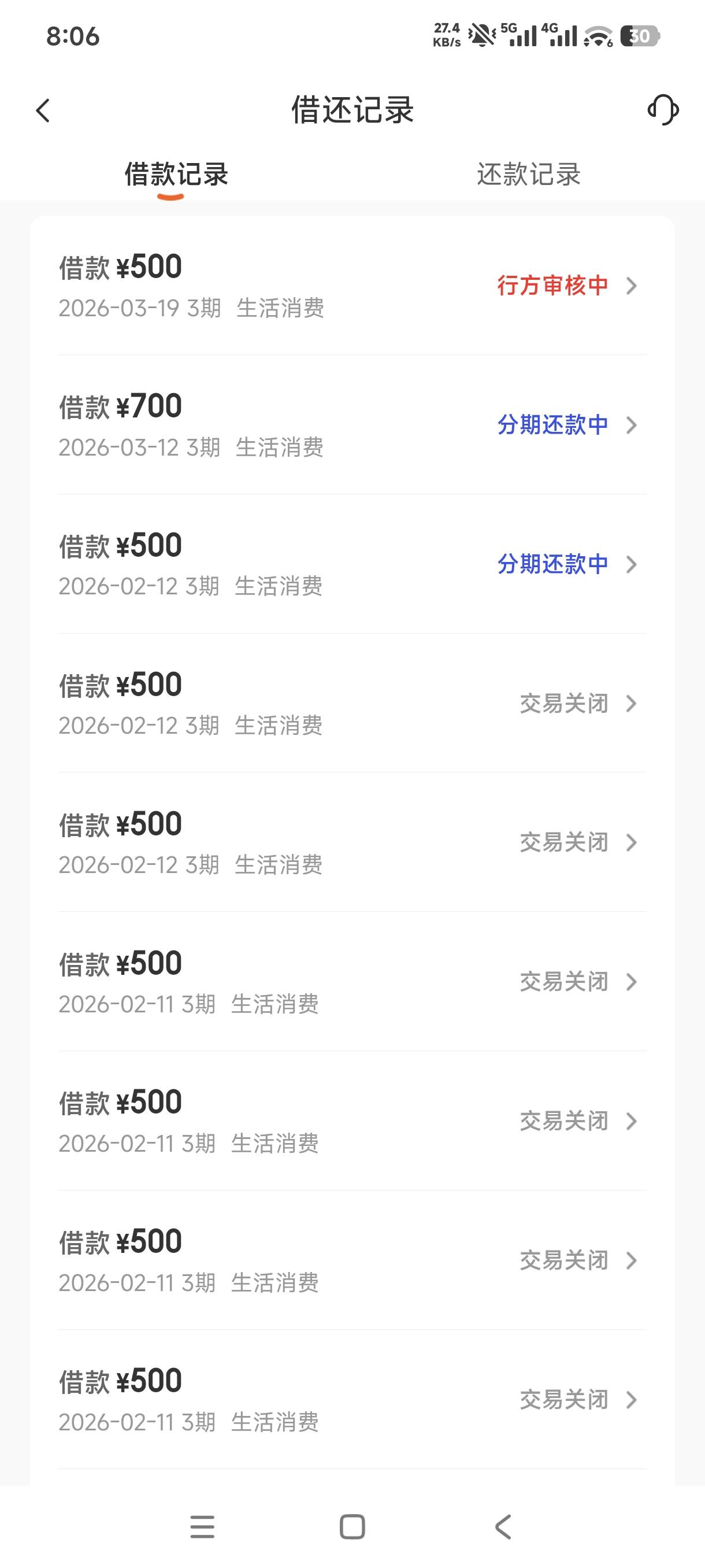Open the system recent apps view
Screen dimensions: 705x1568
click(202, 1526)
